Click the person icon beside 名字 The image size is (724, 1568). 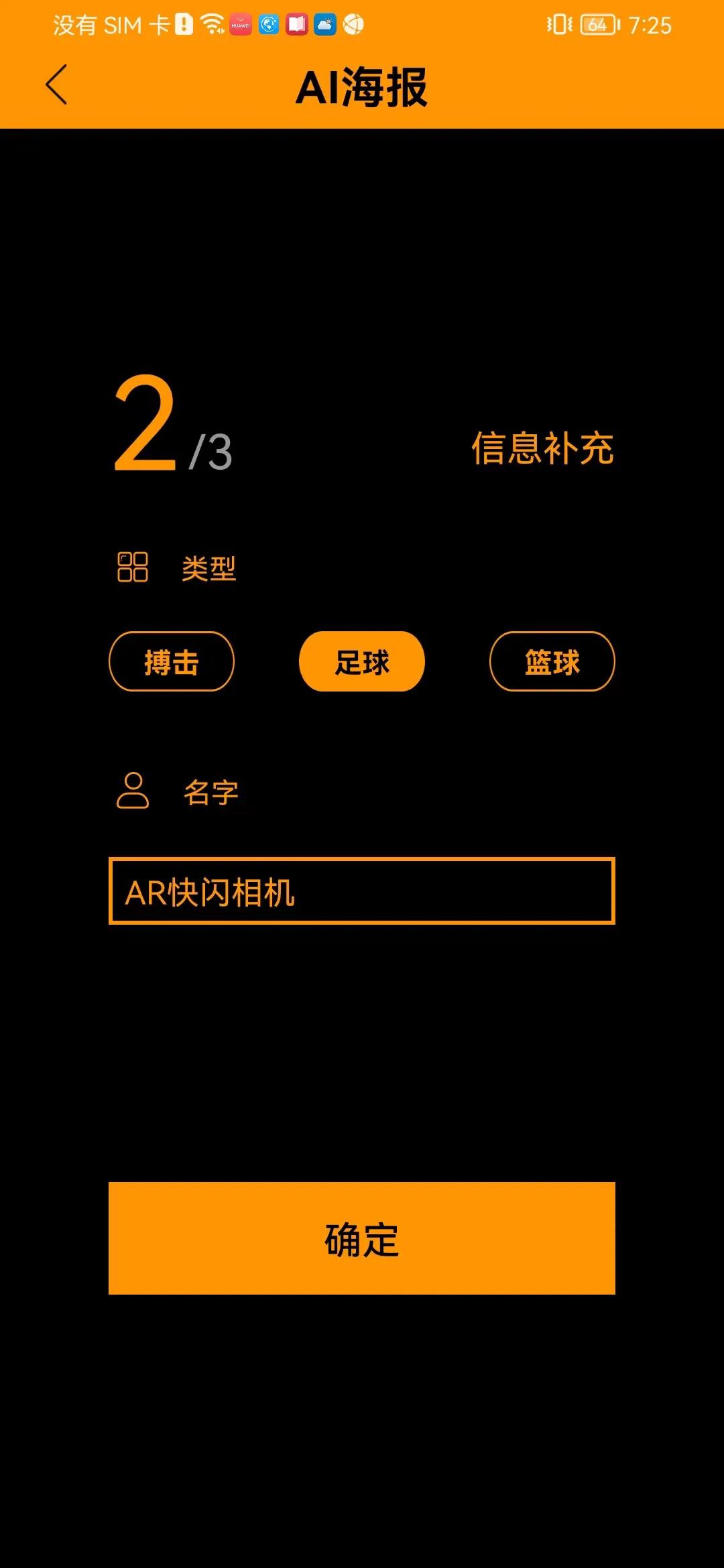coord(132,793)
